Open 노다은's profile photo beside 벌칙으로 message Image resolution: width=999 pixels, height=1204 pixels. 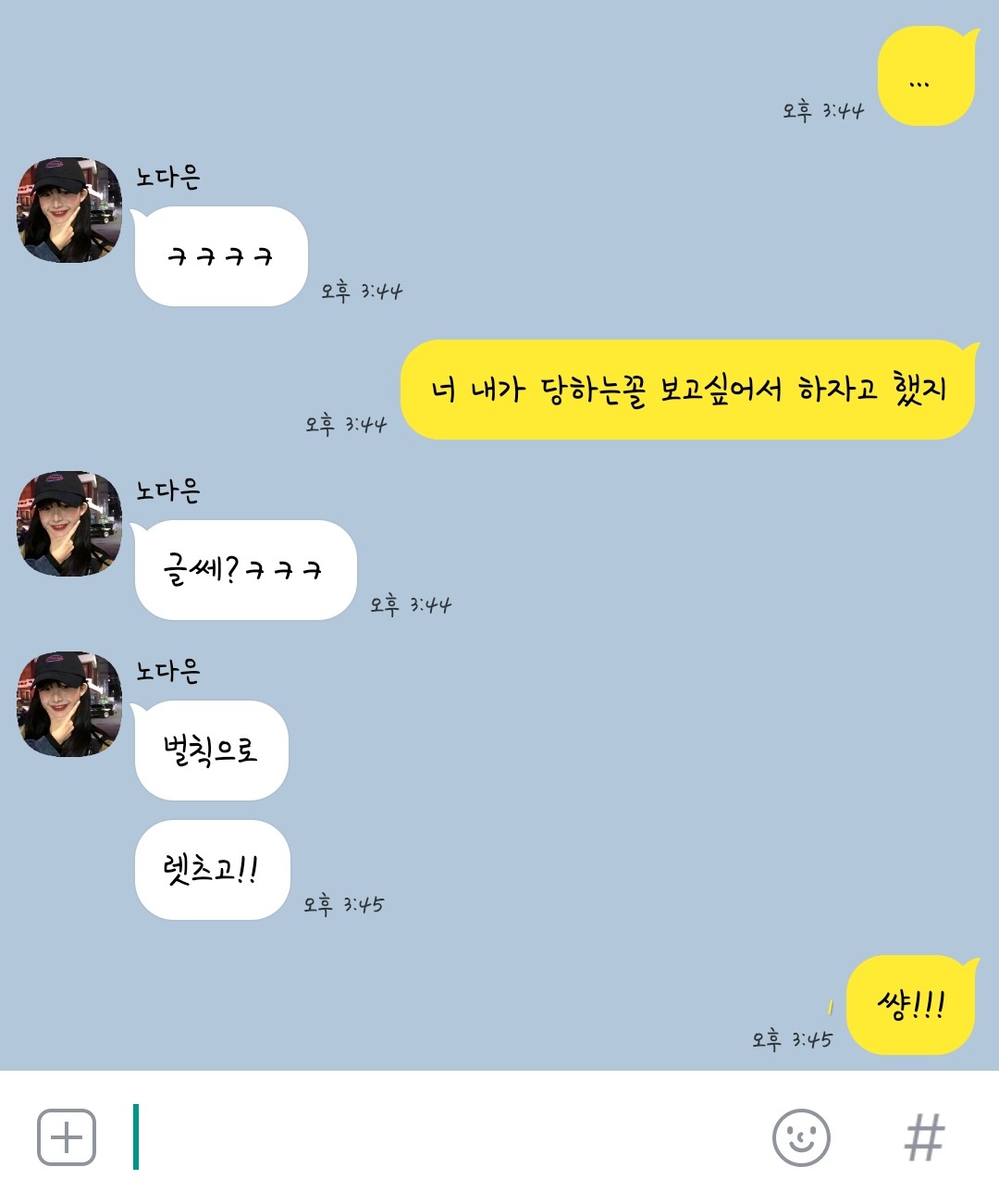coord(69,704)
